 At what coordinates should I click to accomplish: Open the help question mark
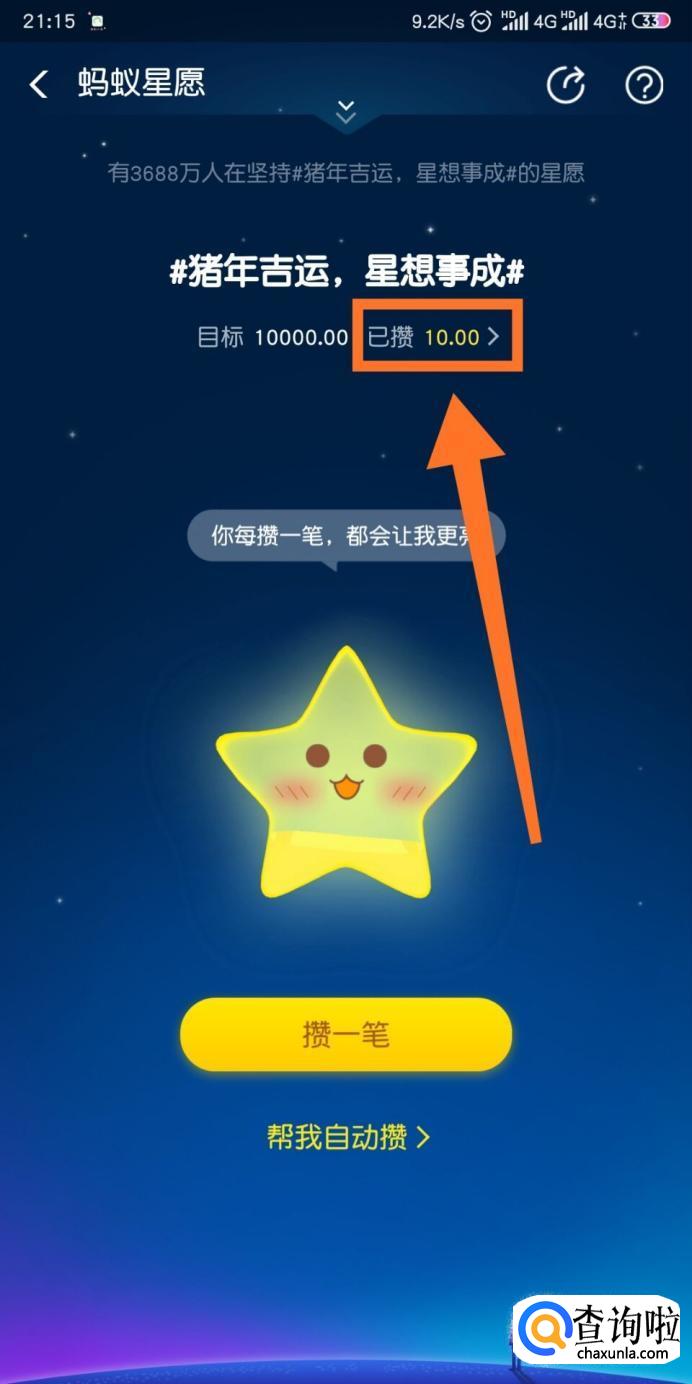click(644, 85)
